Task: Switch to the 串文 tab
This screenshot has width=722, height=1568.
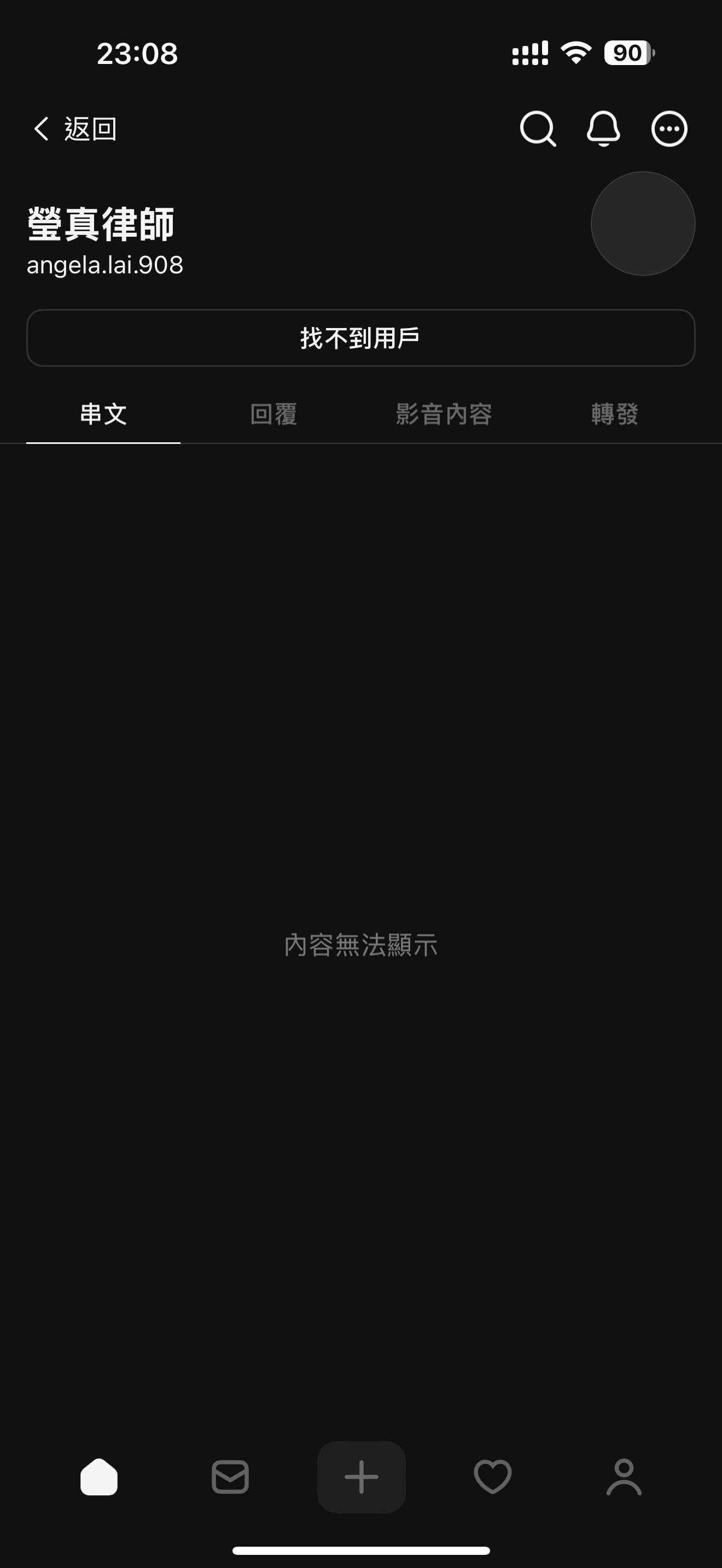Action: point(103,414)
